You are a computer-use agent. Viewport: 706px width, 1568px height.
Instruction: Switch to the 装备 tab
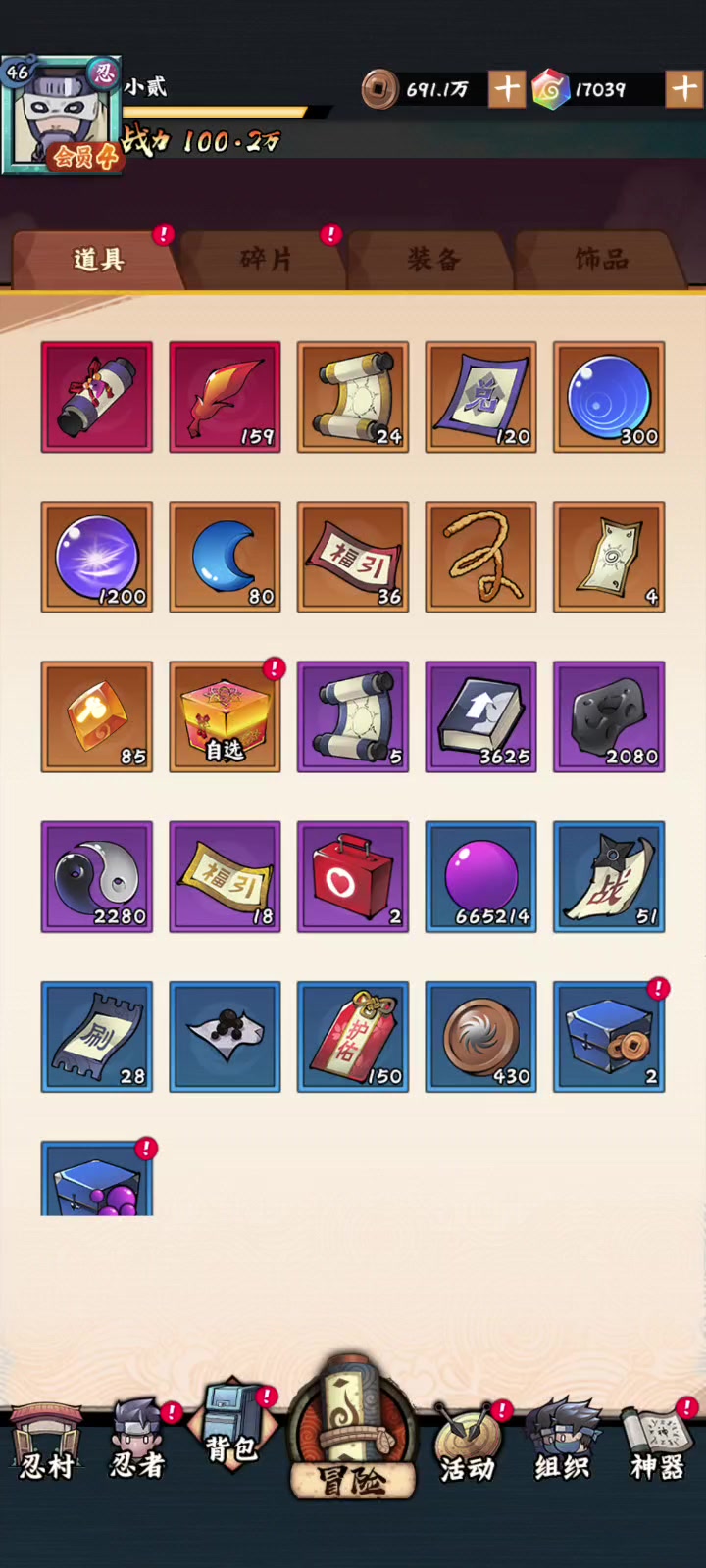click(432, 259)
